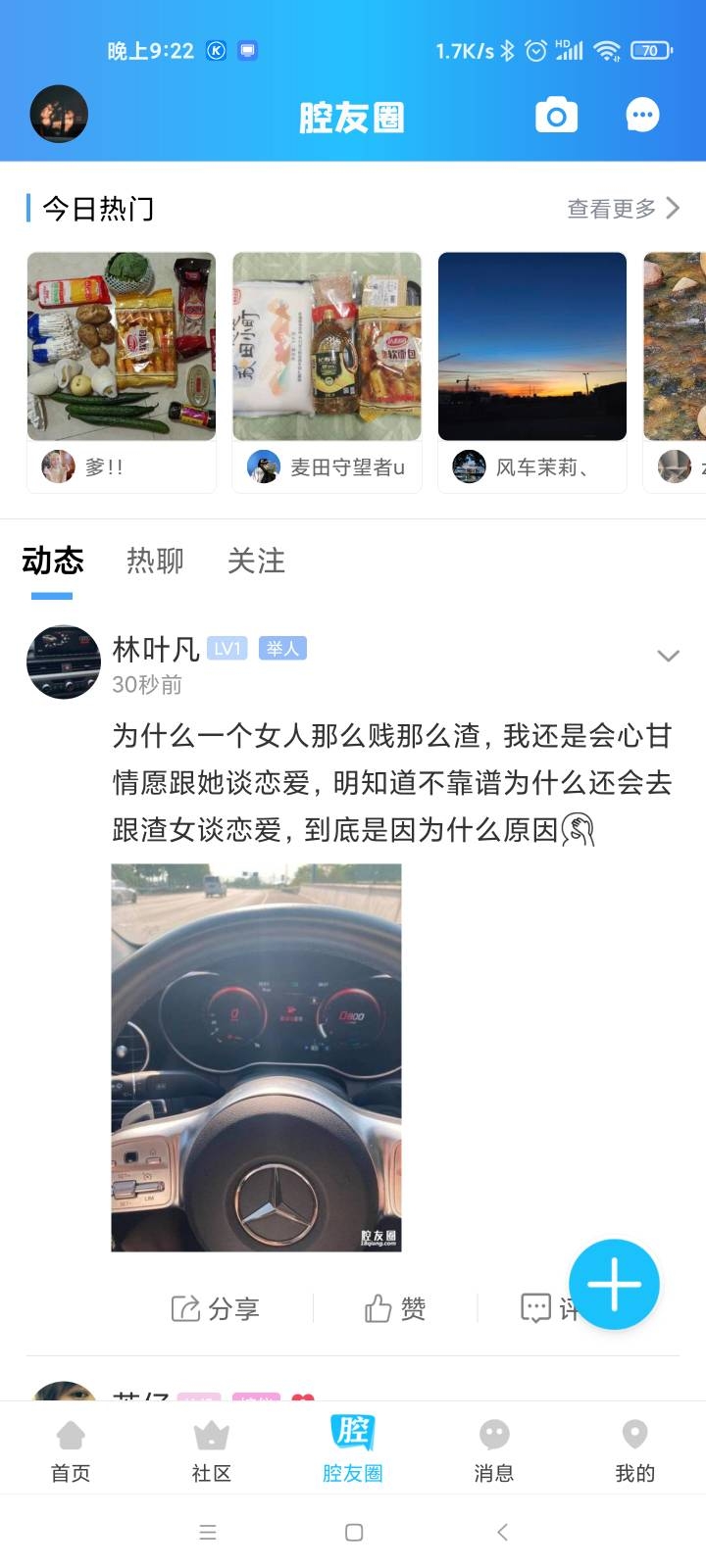The width and height of the screenshot is (706, 1568).
Task: Open the hot post by 麦田守望者u
Action: click(327, 347)
